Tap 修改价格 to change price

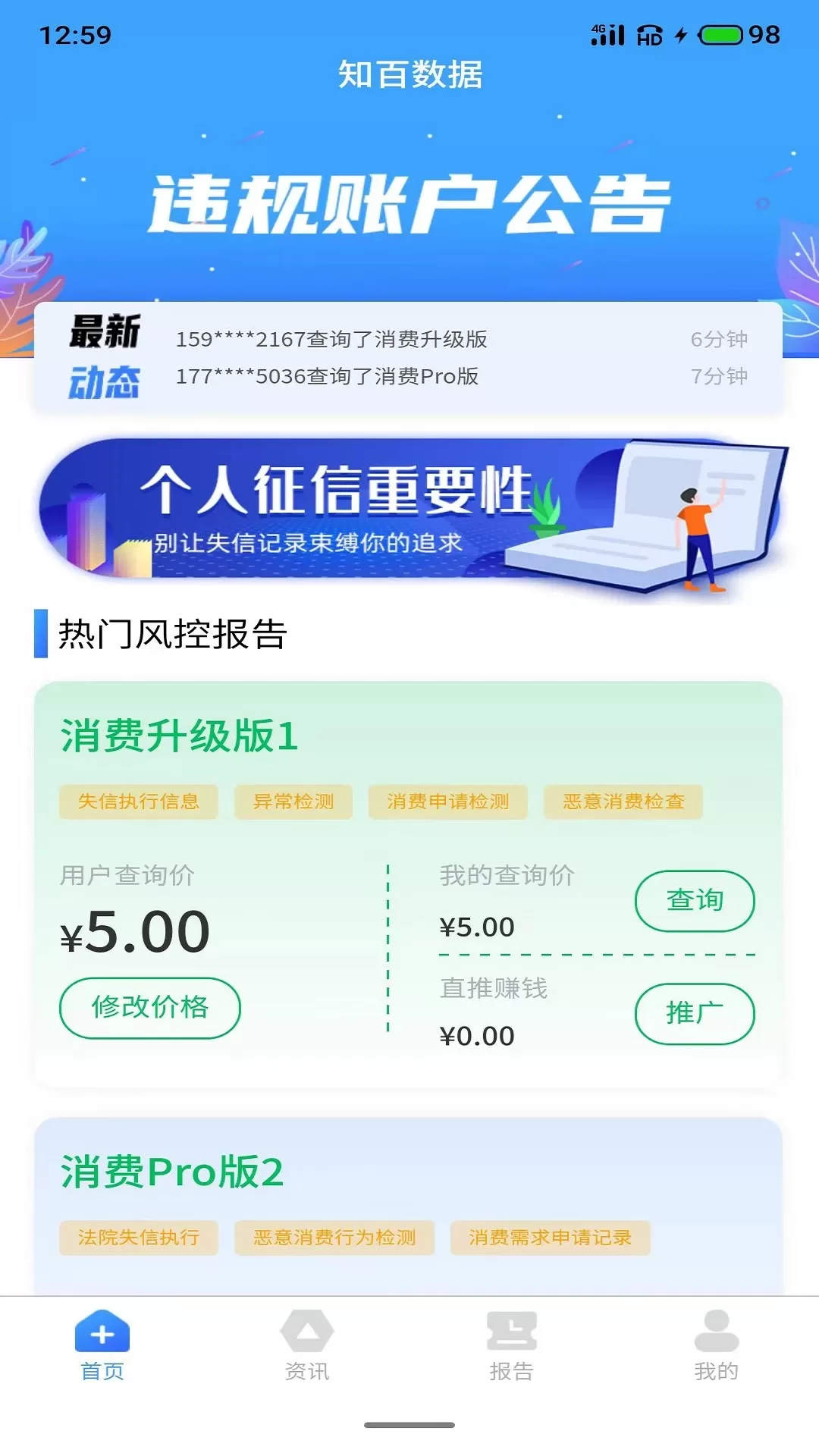pos(150,1007)
